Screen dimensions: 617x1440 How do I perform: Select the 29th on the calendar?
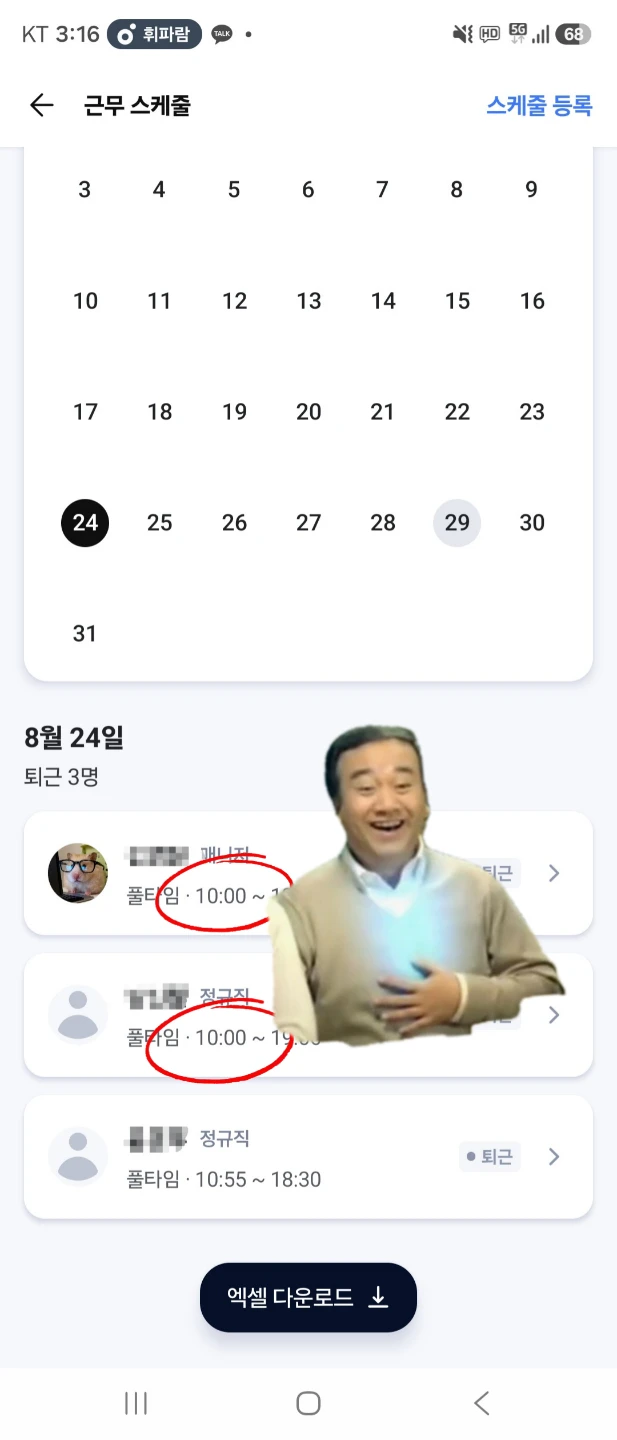pos(457,523)
